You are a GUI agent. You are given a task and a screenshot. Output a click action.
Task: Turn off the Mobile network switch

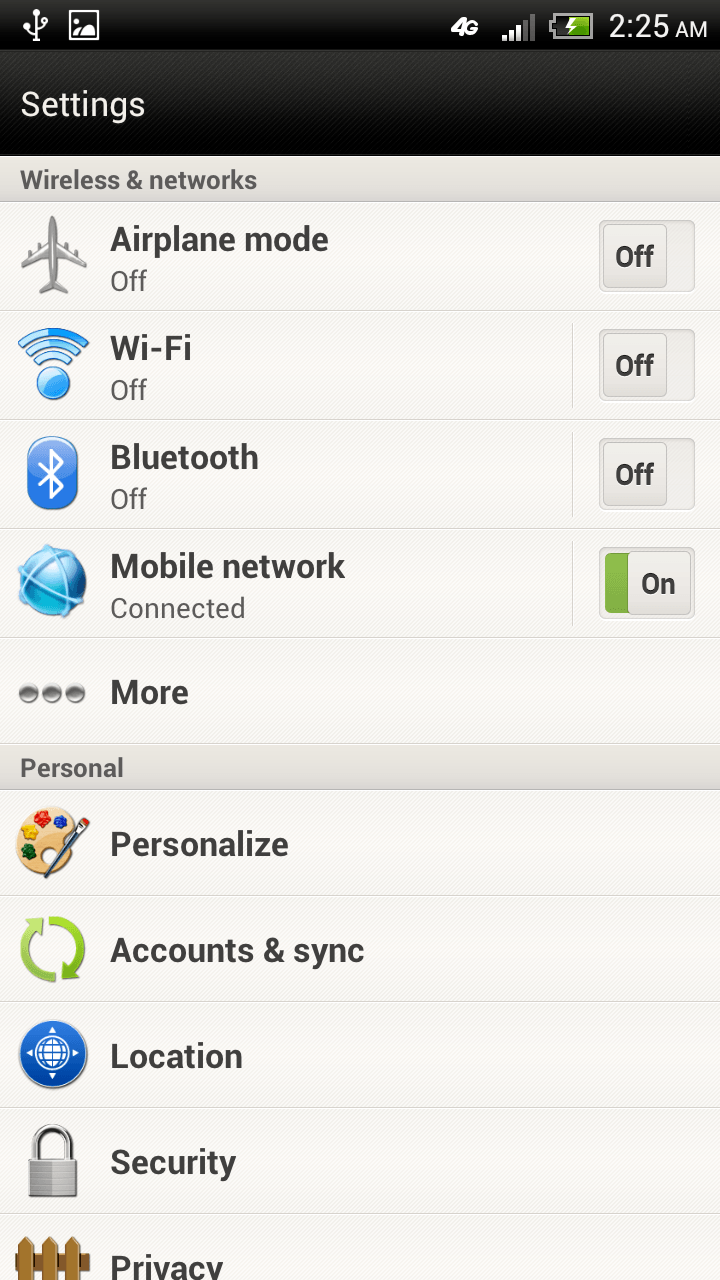coord(646,583)
